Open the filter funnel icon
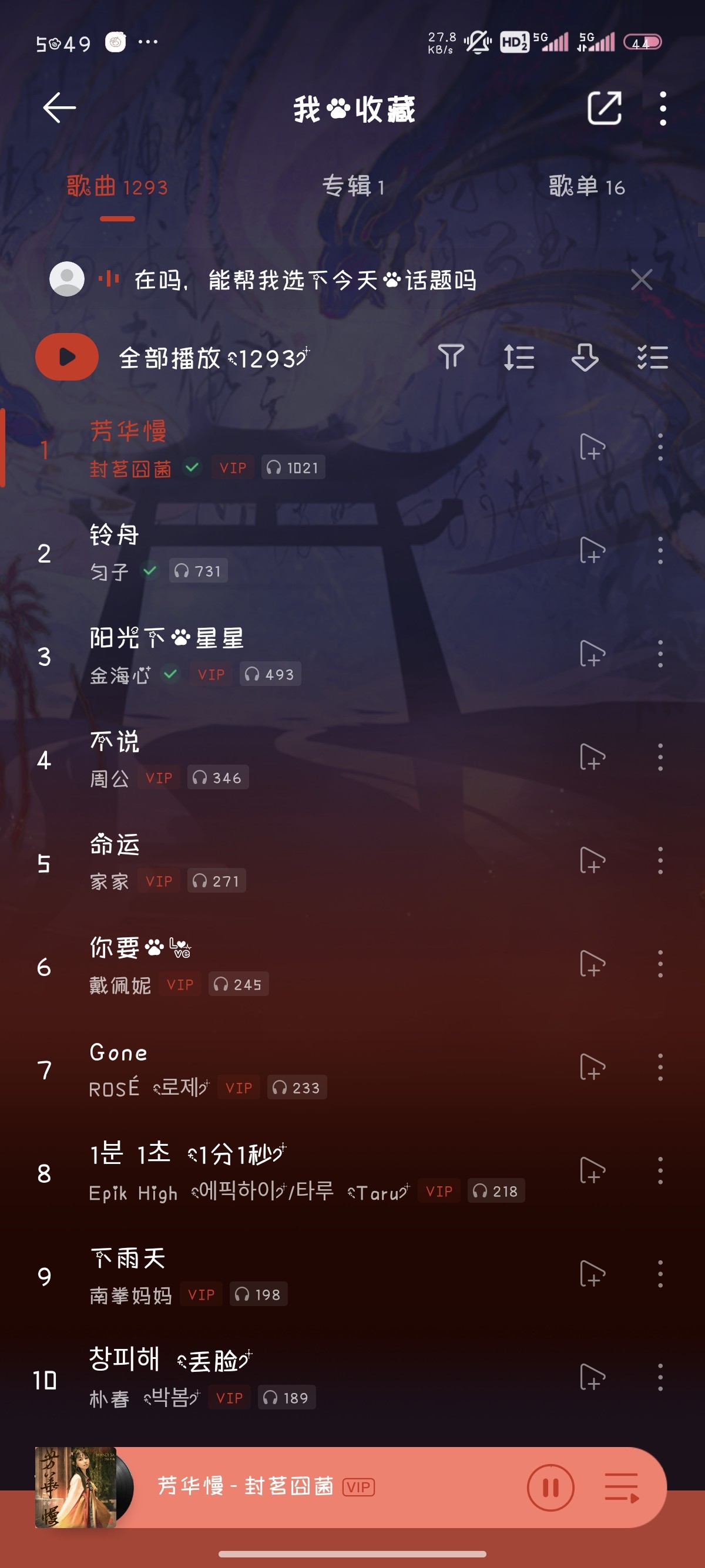The height and width of the screenshot is (1568, 705). pos(451,356)
